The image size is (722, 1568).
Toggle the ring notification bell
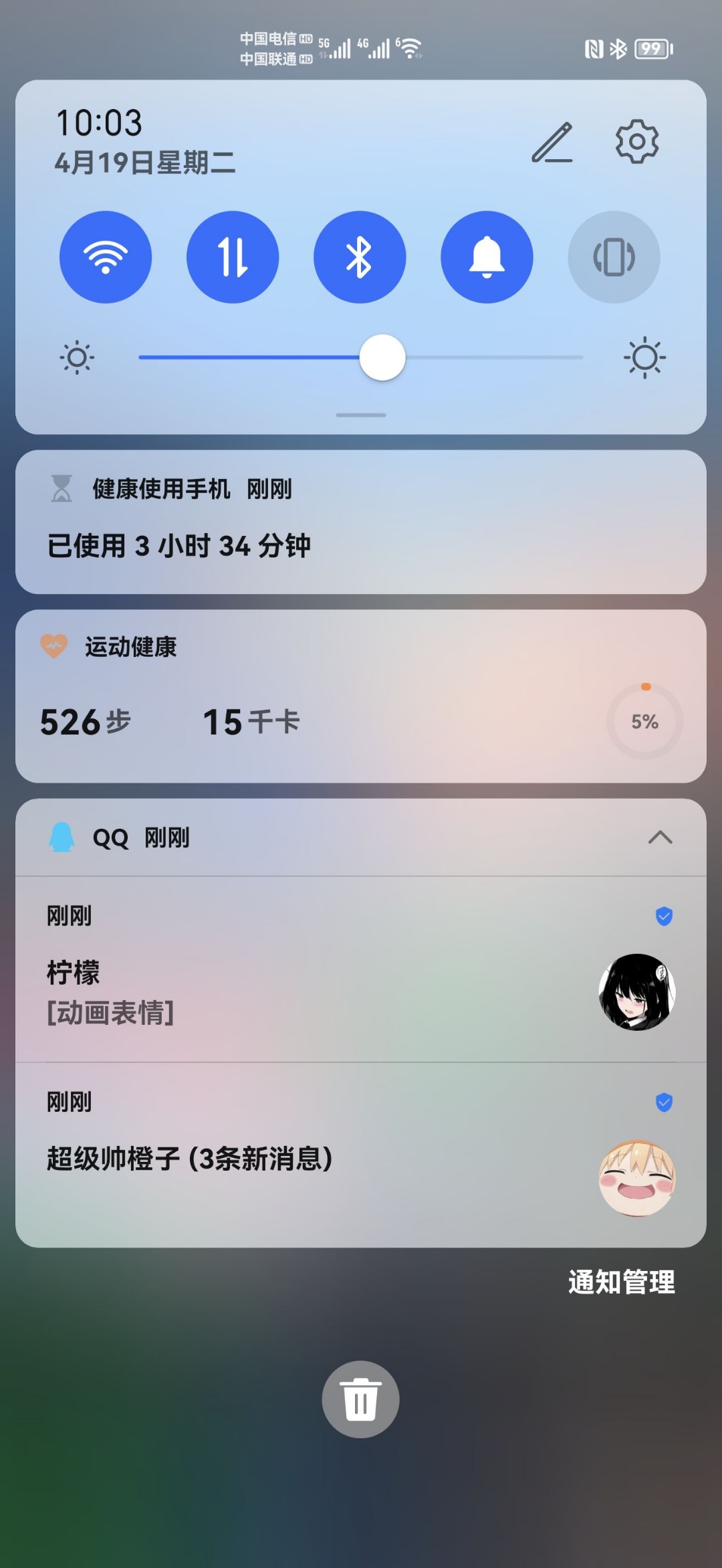coord(487,257)
